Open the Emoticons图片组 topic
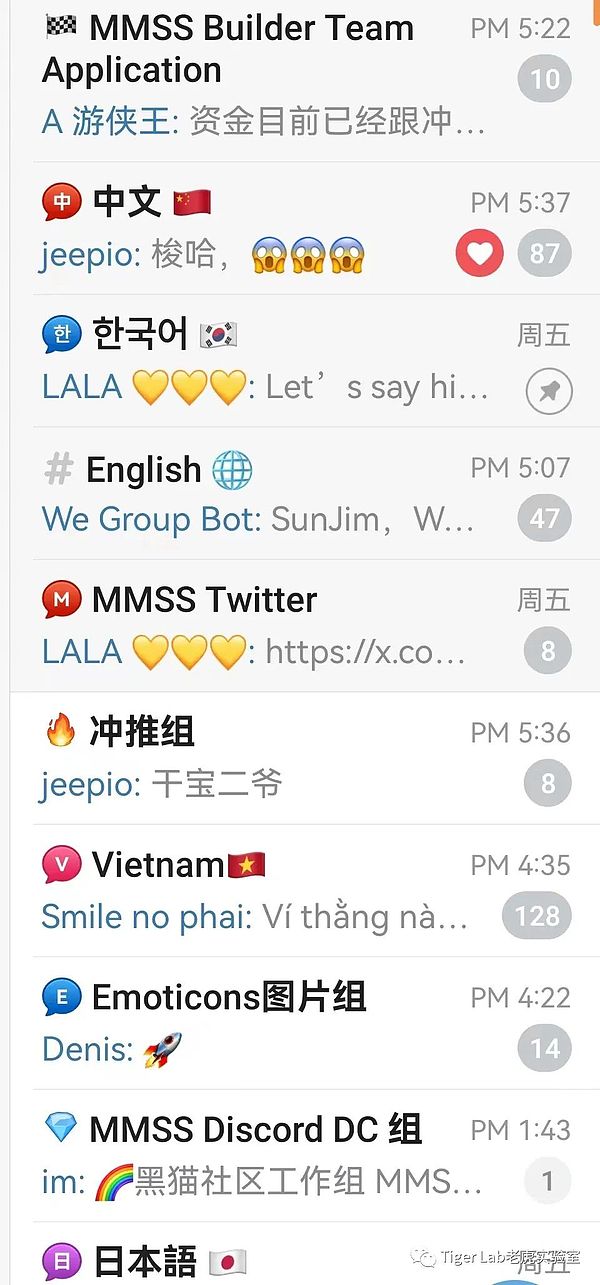 coord(250,1022)
